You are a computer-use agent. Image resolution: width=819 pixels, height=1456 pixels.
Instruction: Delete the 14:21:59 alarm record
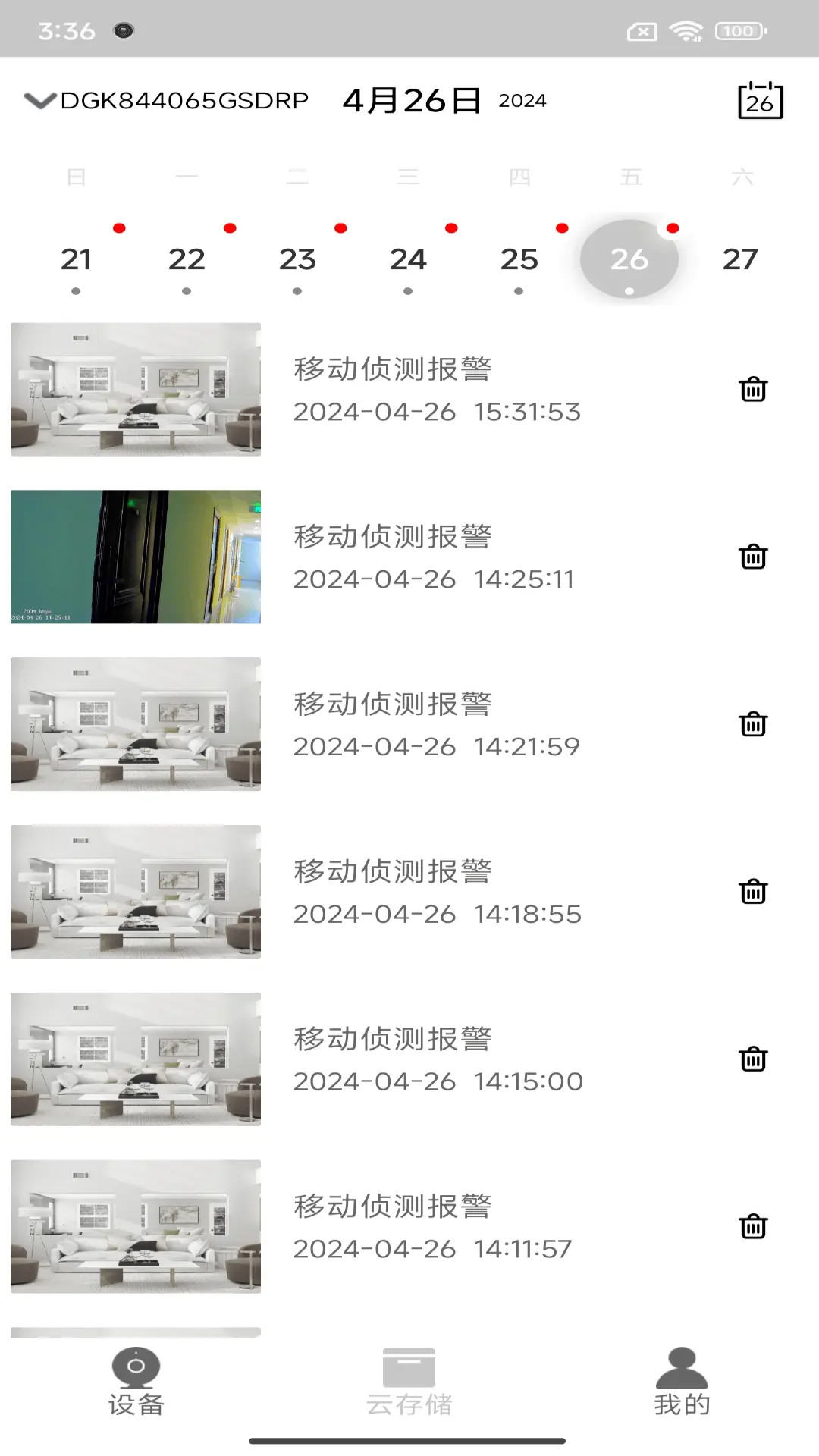[x=753, y=725]
